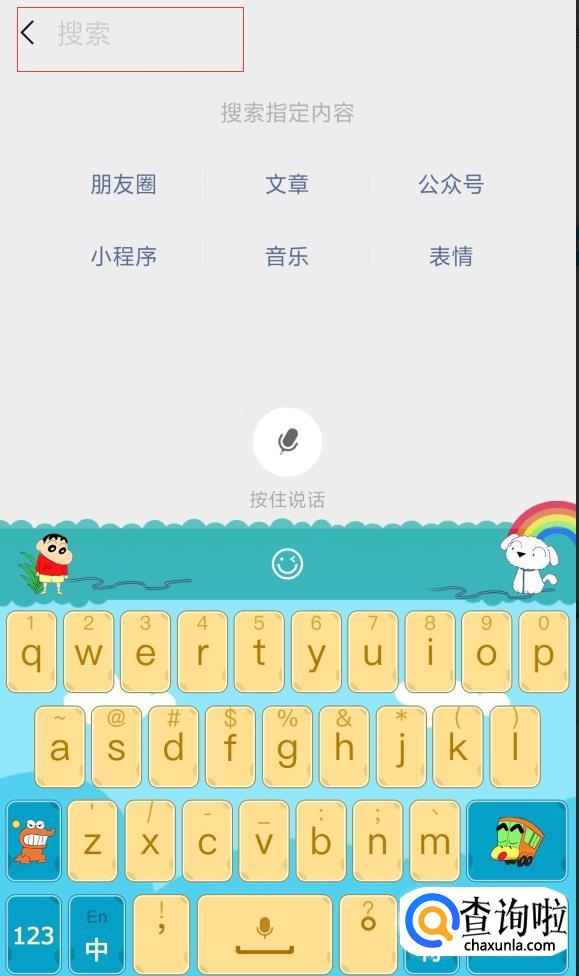
Task: Open the emoji smiley on keyboard bar
Action: click(287, 564)
